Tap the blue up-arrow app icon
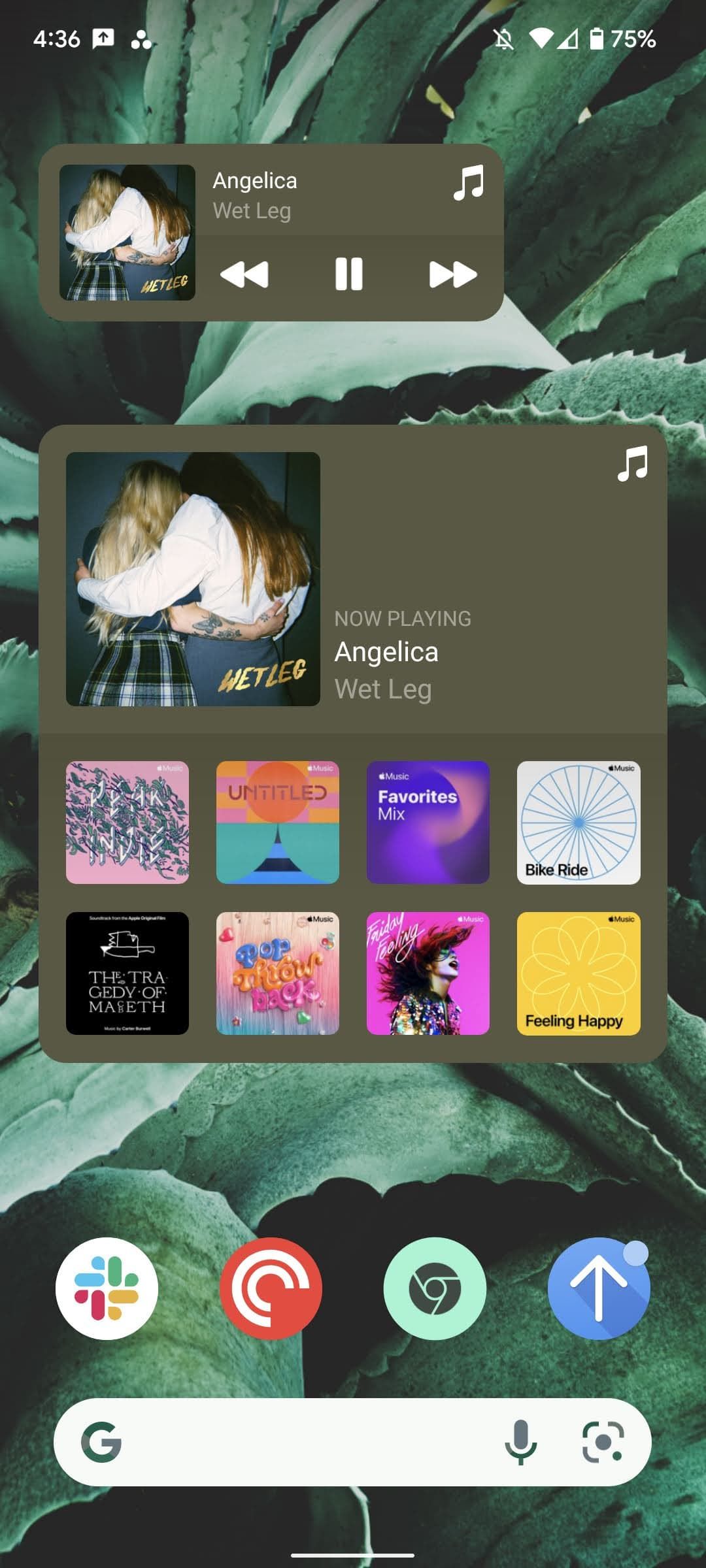Viewport: 706px width, 1568px height. (x=599, y=1287)
